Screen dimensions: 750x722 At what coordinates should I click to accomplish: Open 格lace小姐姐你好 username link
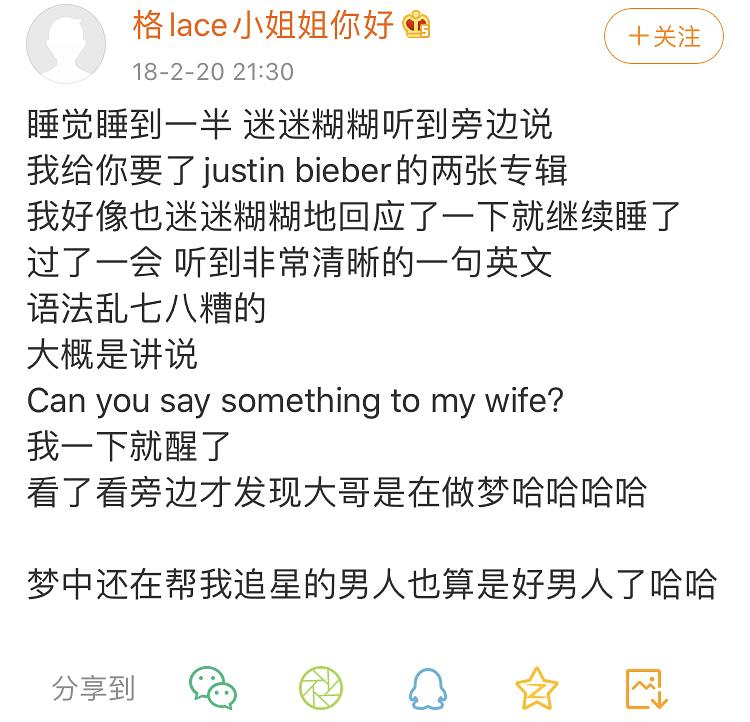pyautogui.click(x=264, y=25)
